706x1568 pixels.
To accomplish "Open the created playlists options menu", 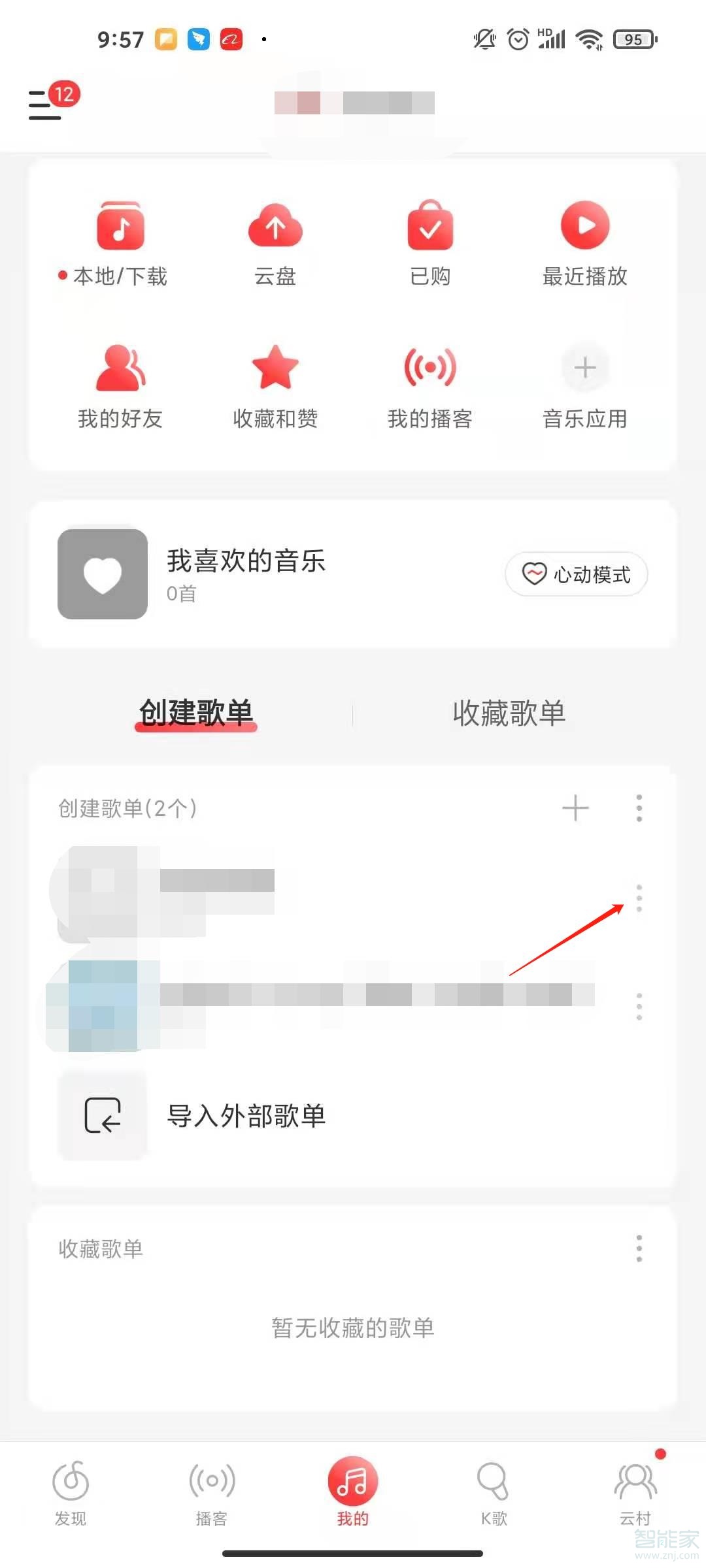I will pyautogui.click(x=639, y=808).
